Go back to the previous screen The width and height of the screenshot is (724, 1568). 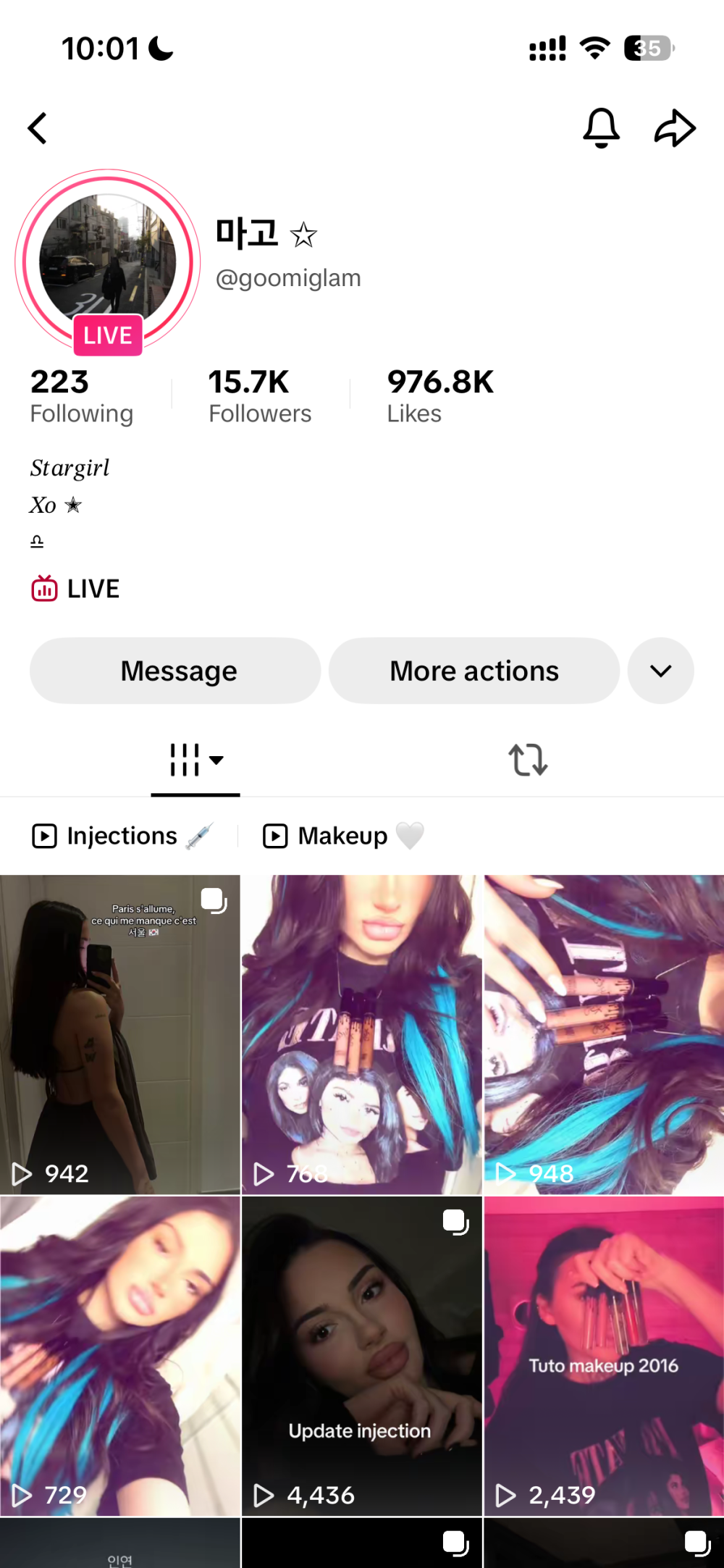pos(38,128)
